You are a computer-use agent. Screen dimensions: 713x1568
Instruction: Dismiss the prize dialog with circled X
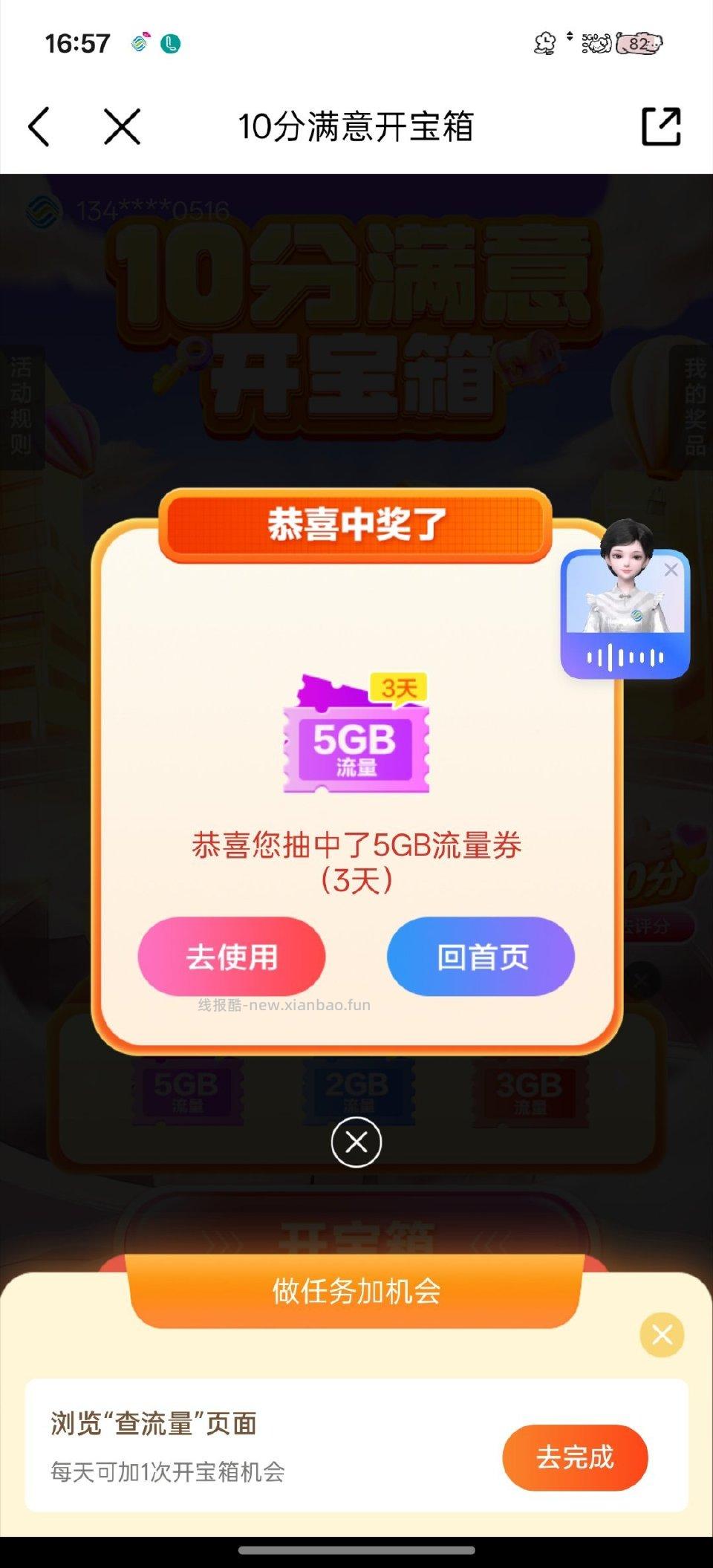pyautogui.click(x=356, y=1142)
